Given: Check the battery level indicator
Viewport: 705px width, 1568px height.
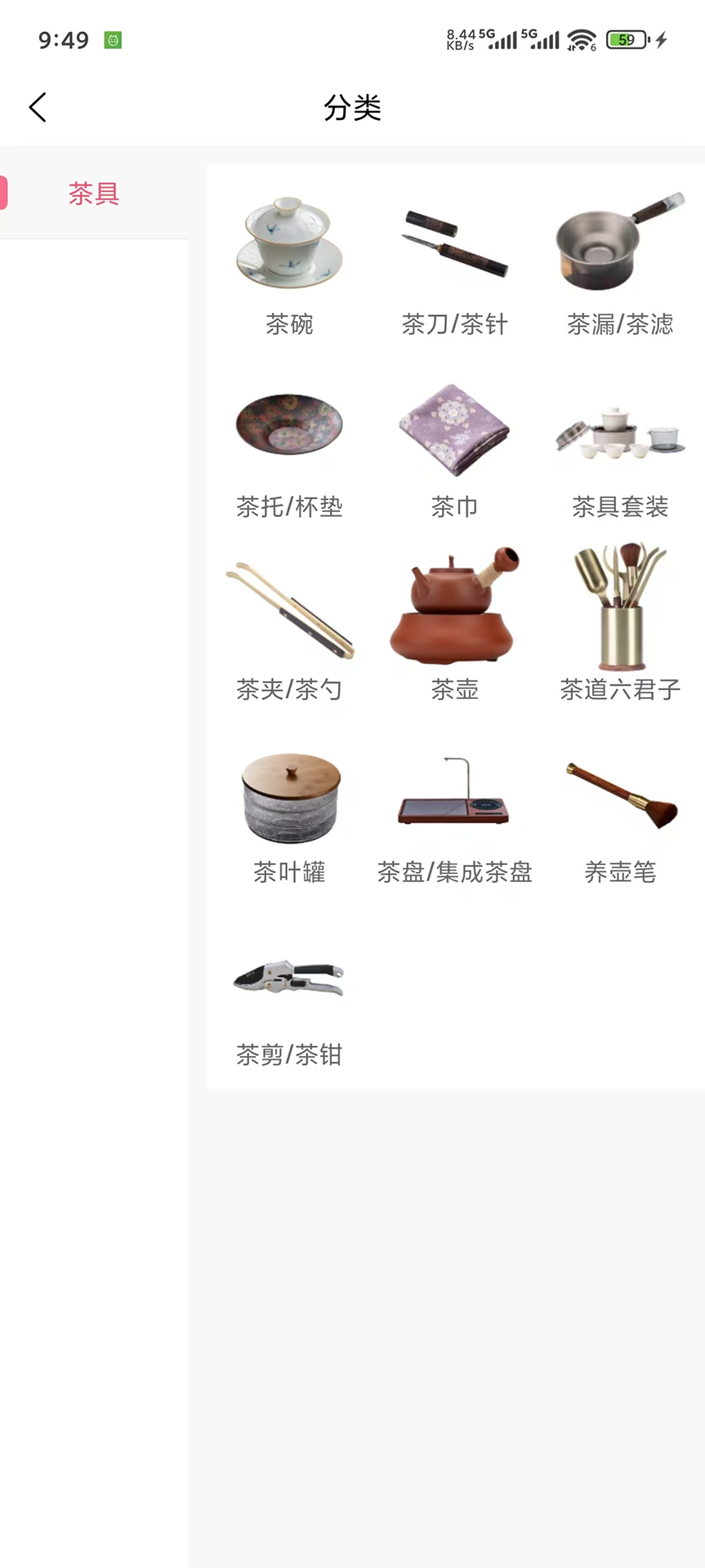Looking at the screenshot, I should click(622, 38).
